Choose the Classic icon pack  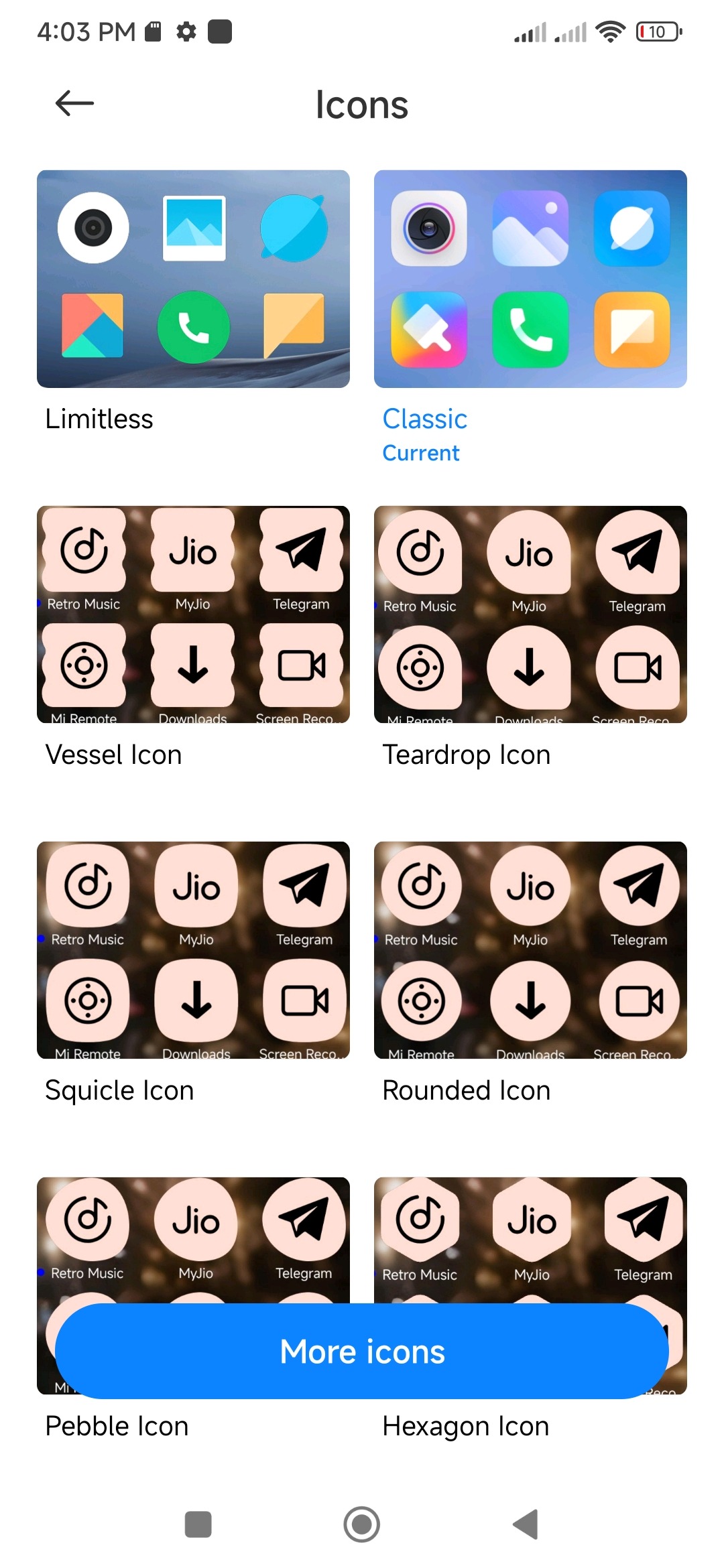click(x=530, y=279)
